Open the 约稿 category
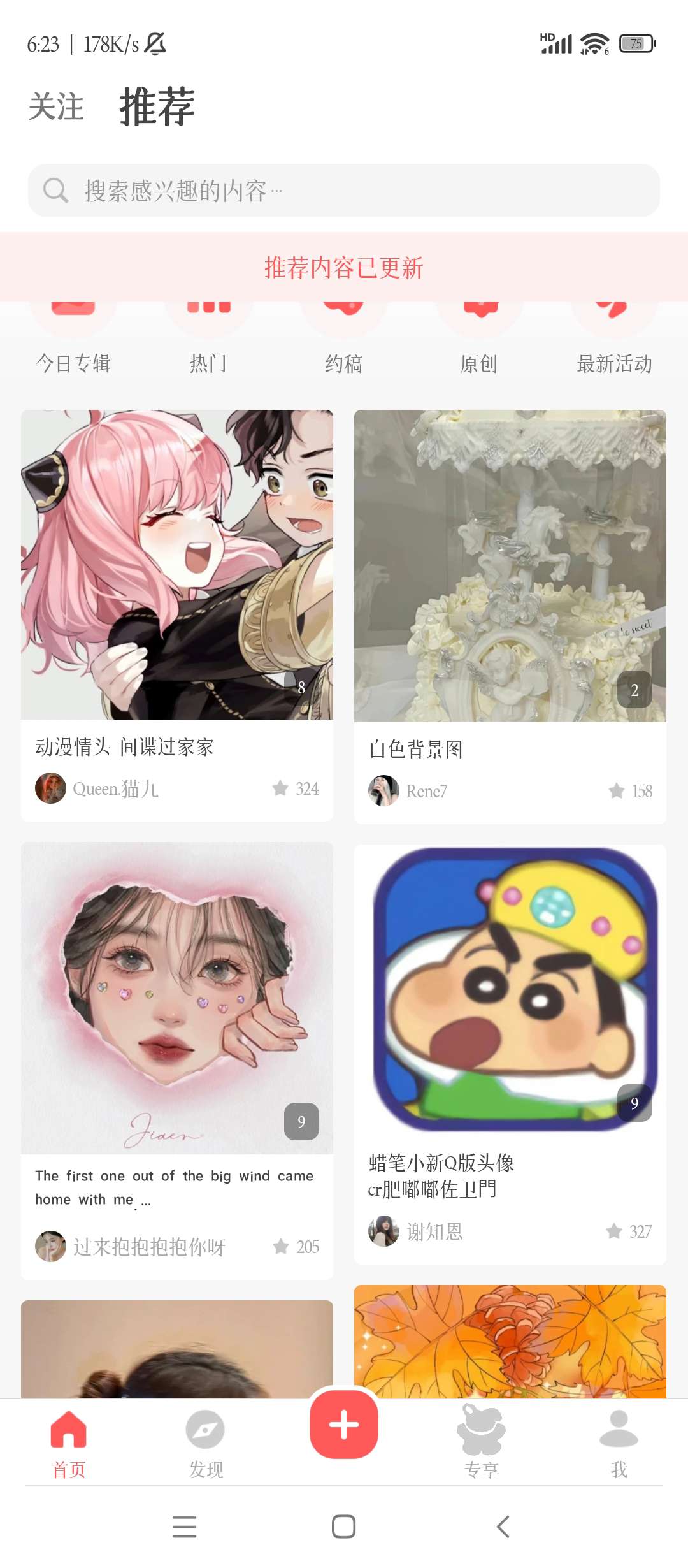This screenshot has width=688, height=1568. pyautogui.click(x=344, y=341)
